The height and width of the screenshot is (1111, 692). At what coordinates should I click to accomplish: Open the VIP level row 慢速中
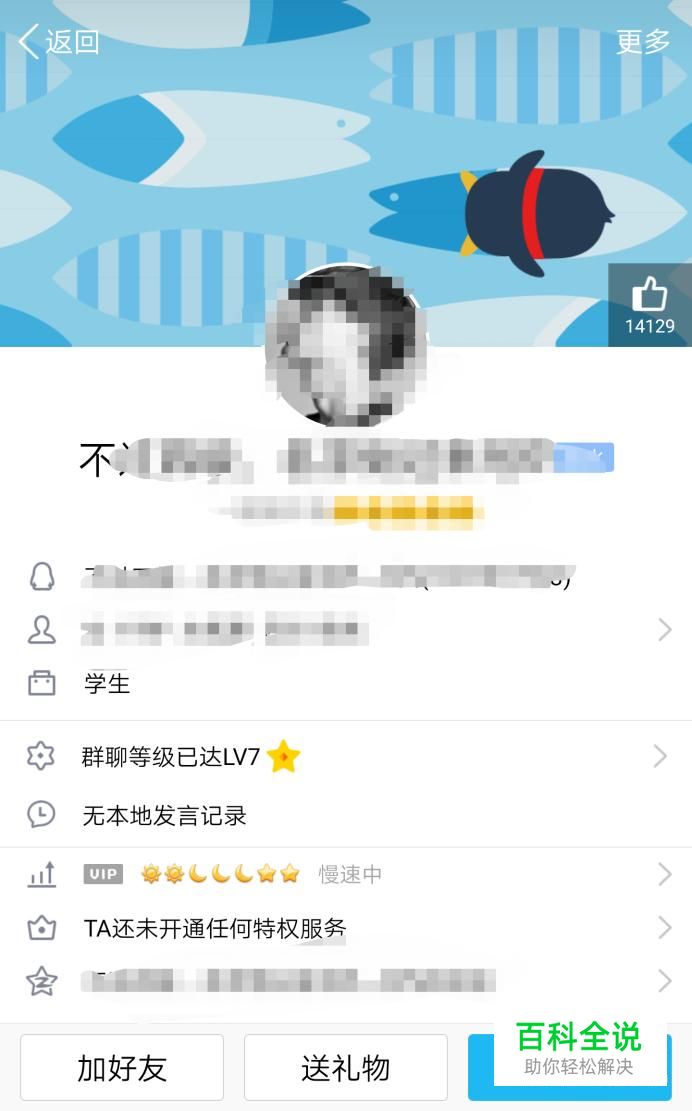coord(346,874)
